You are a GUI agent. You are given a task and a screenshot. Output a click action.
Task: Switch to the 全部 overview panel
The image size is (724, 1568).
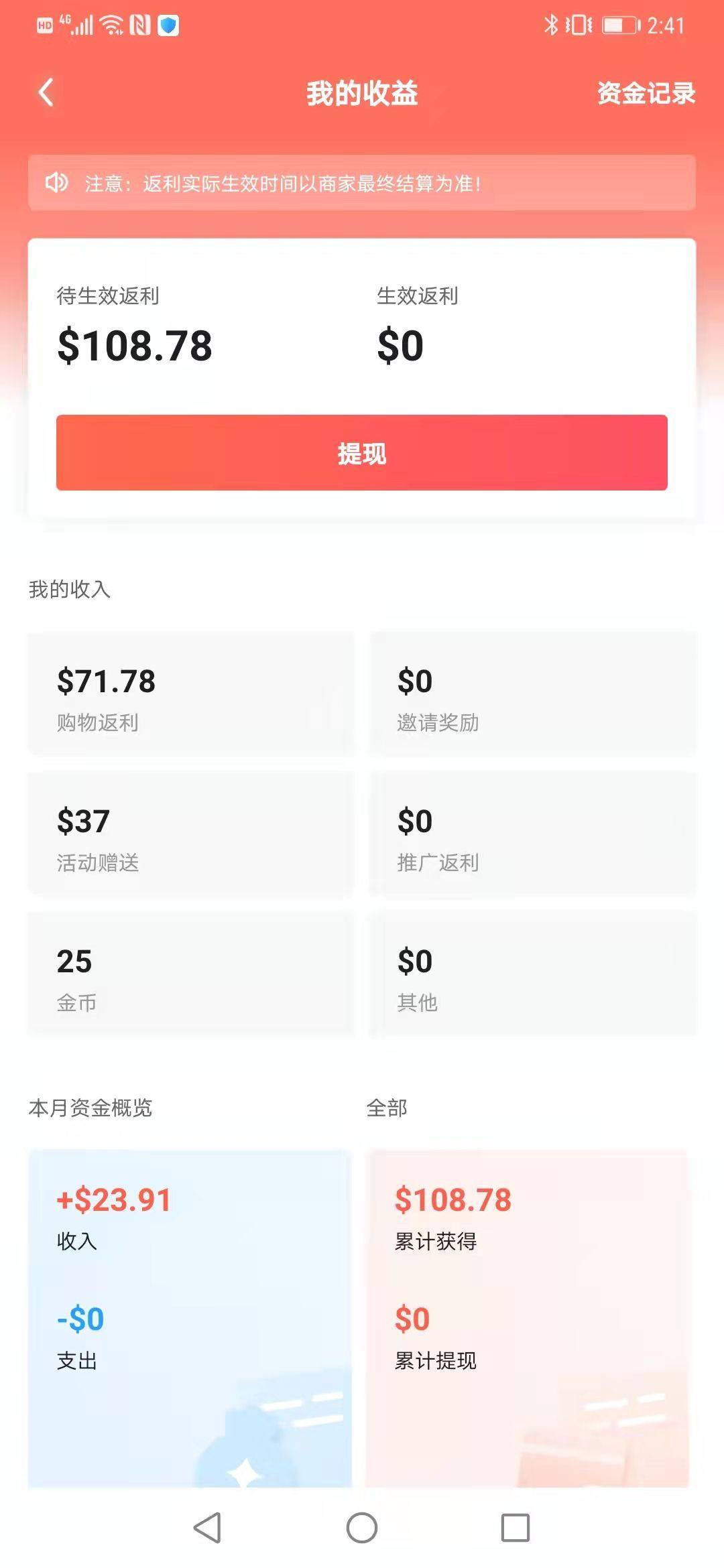point(534,1293)
